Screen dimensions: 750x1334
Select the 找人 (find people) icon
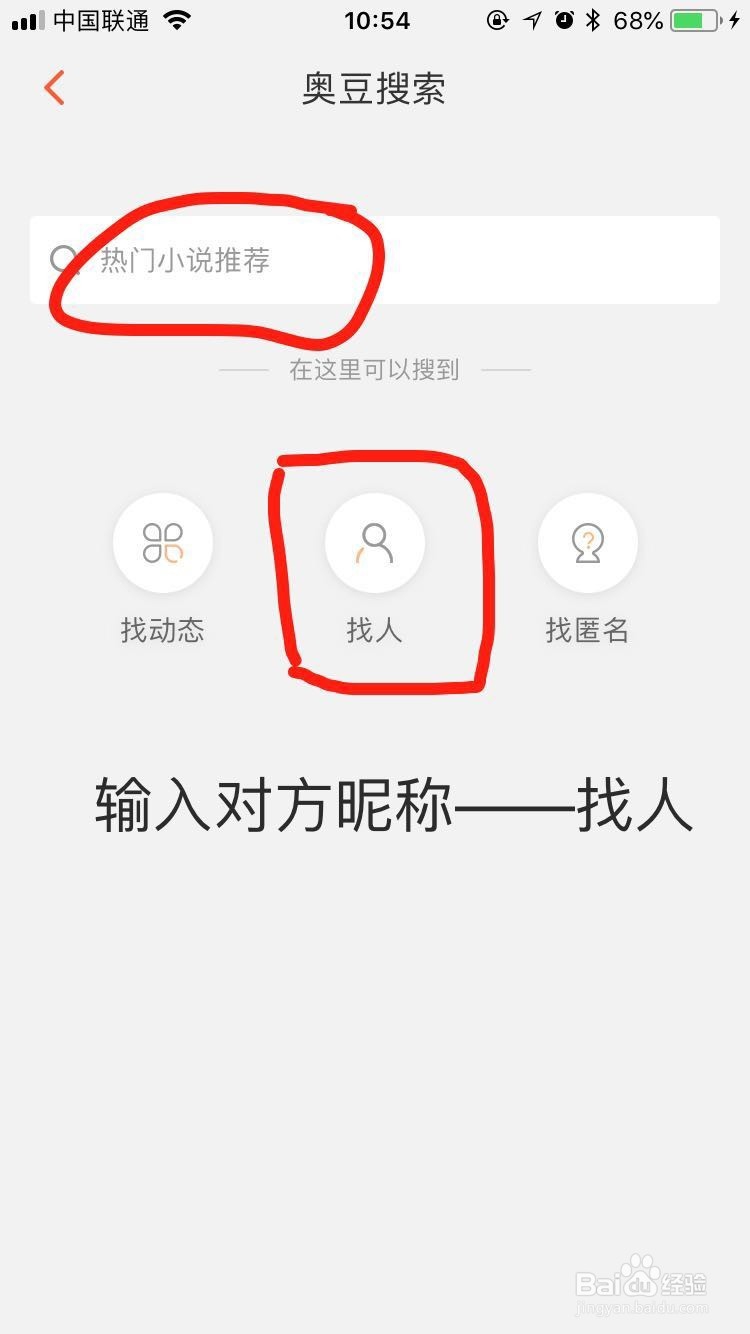(375, 543)
